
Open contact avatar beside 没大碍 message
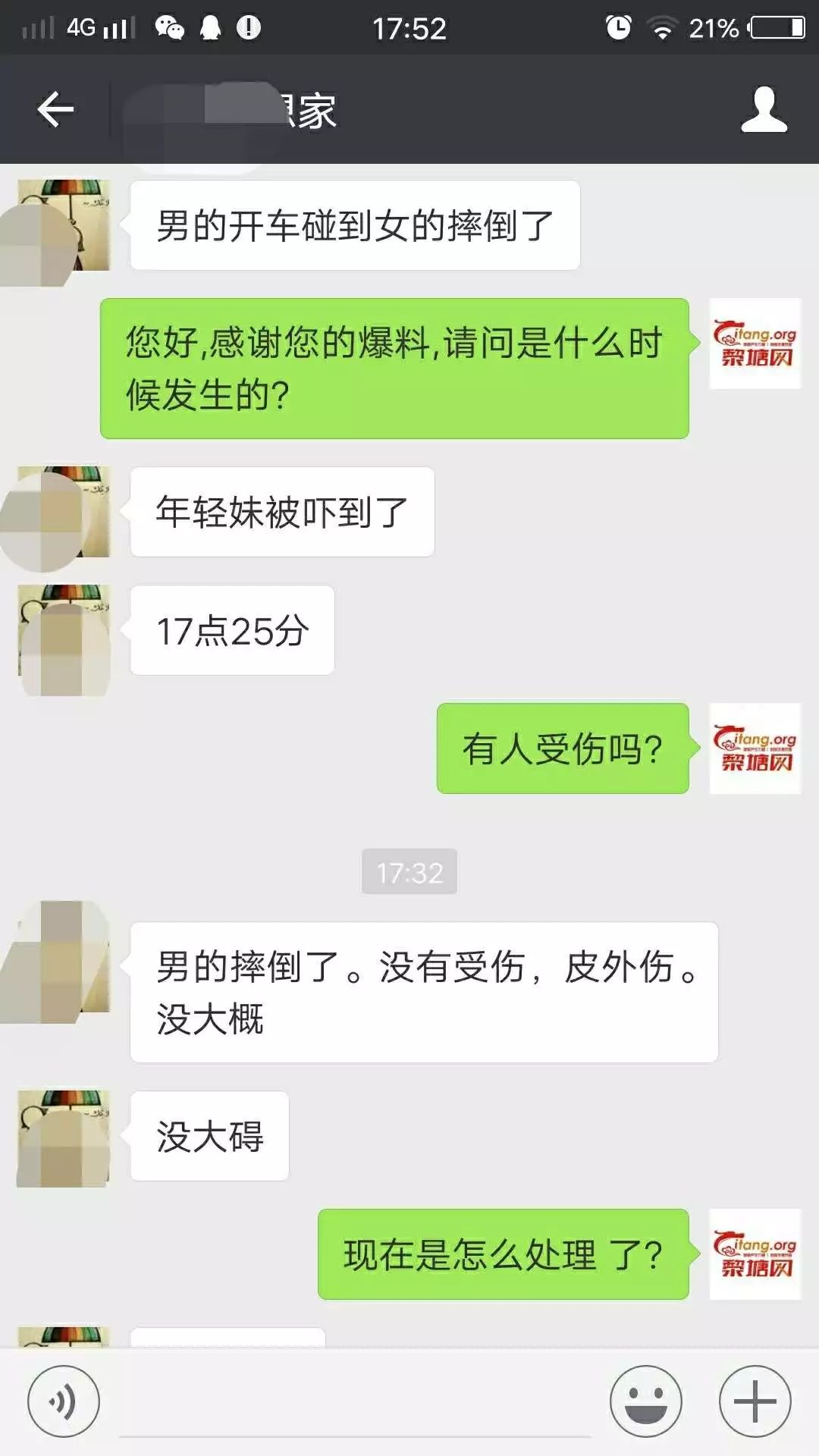(x=64, y=1137)
